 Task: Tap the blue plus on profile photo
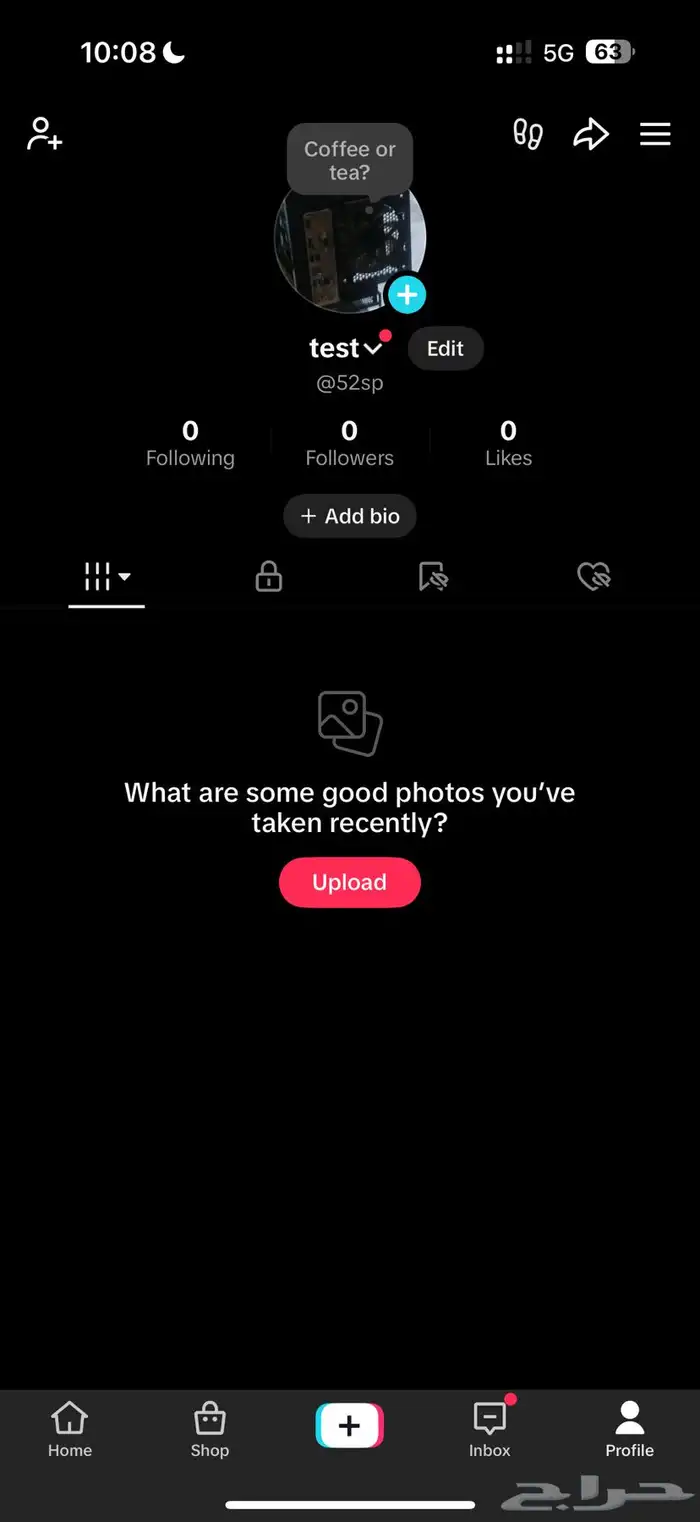coord(407,295)
